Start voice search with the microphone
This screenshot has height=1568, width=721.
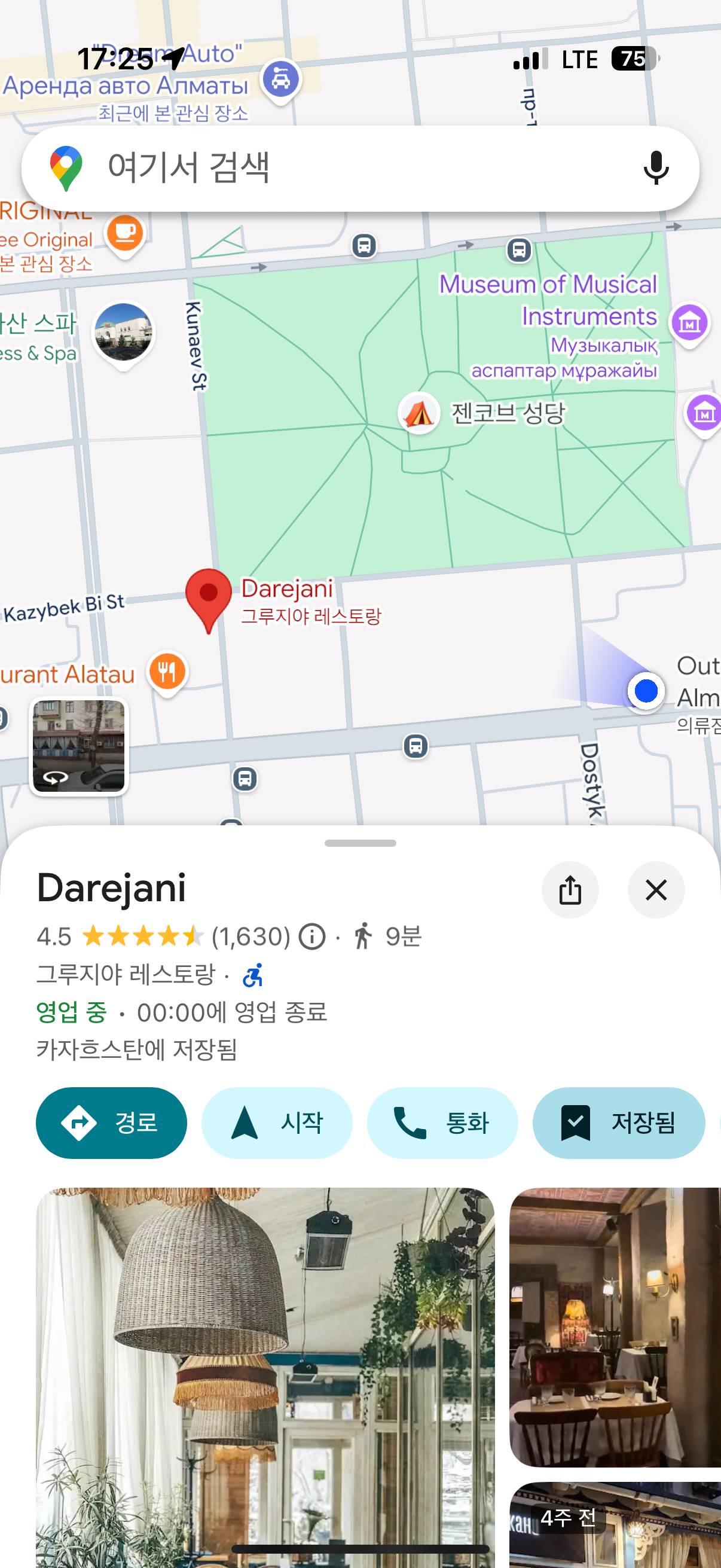click(655, 168)
